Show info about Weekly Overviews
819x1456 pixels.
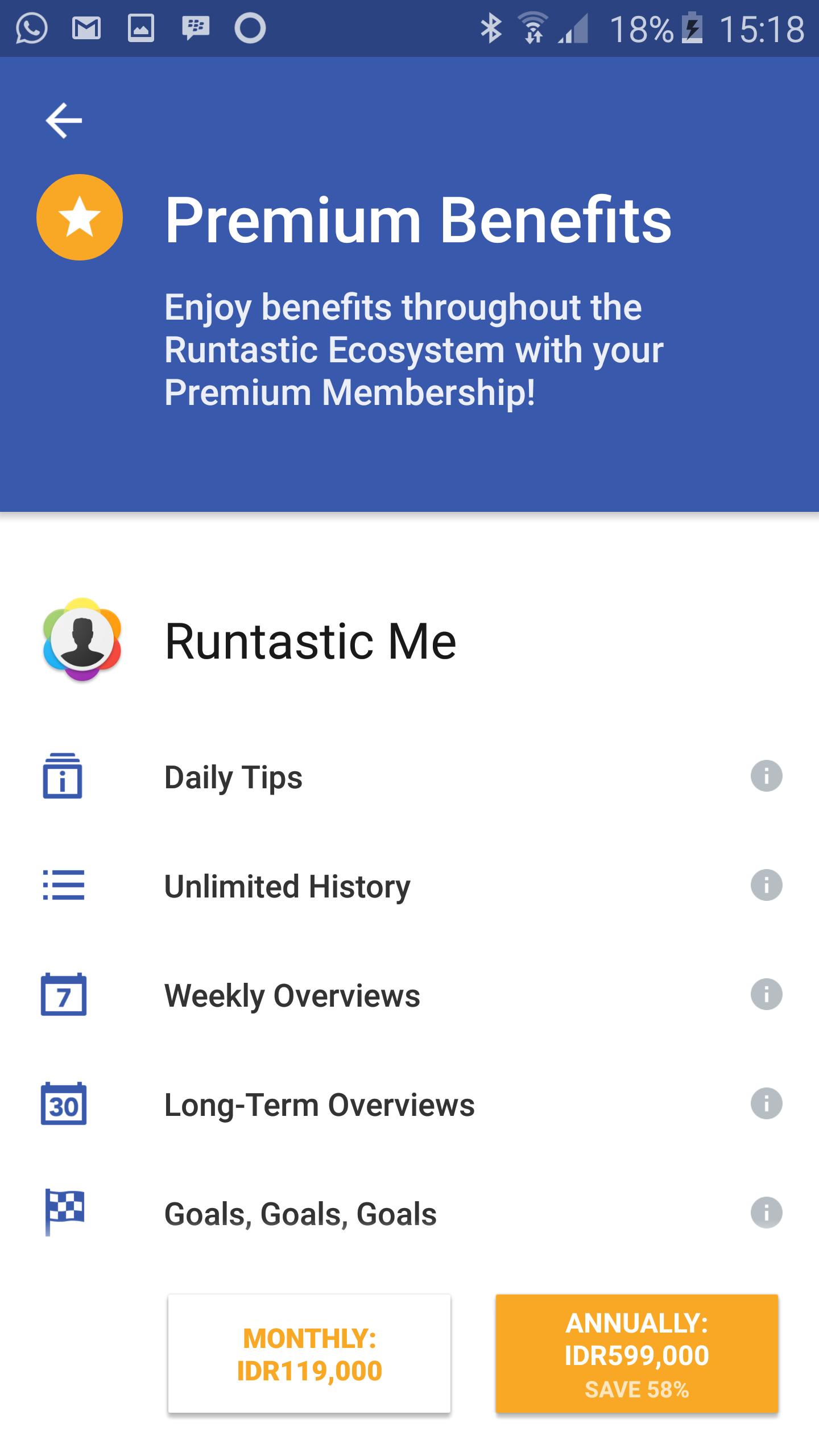coord(766,994)
